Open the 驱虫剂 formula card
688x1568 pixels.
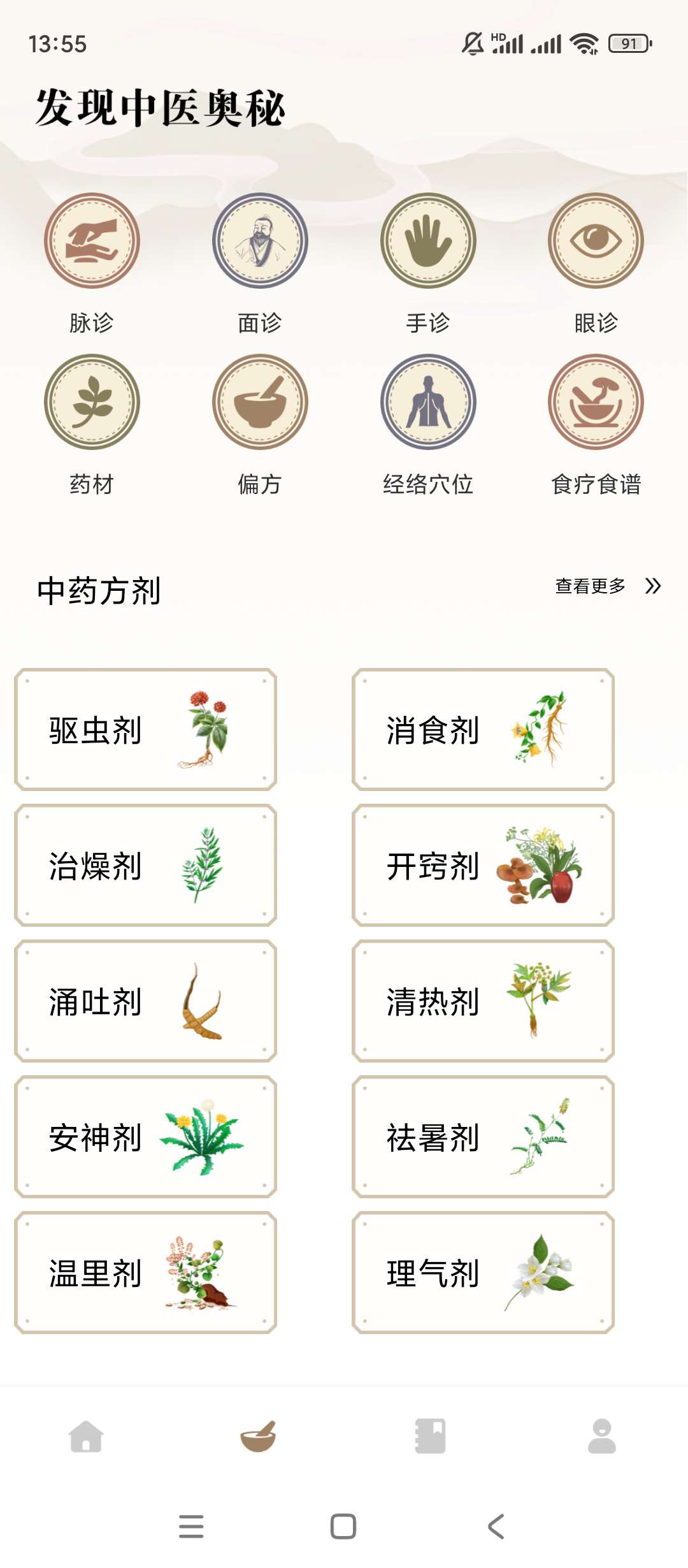145,730
